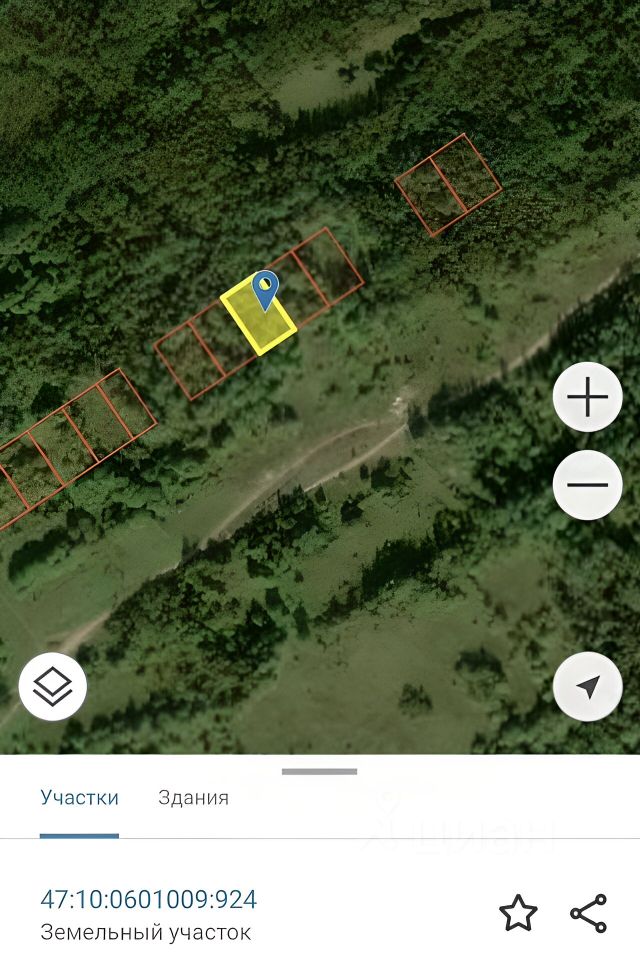
Task: Switch to the Здания tab
Action: point(193,798)
